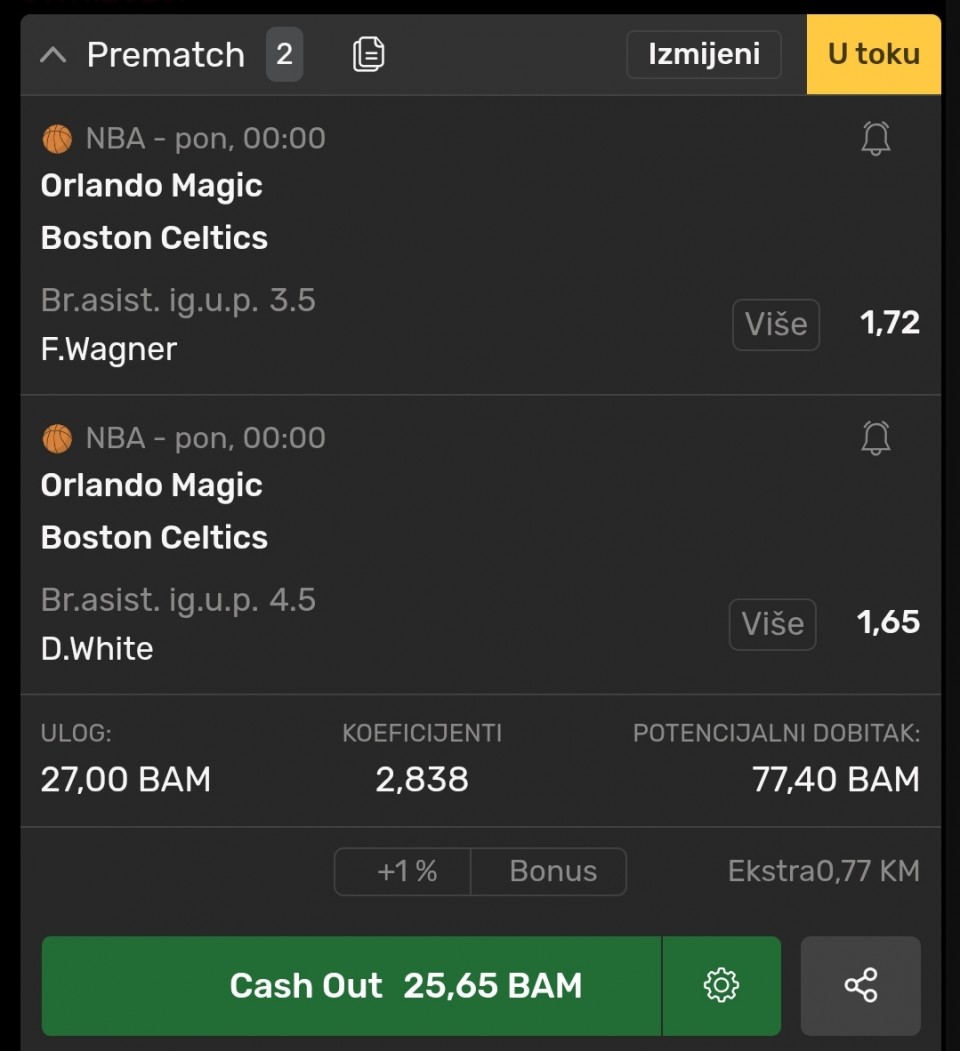Tap the +1 % Bonus chip
960x1051 pixels.
(480, 871)
